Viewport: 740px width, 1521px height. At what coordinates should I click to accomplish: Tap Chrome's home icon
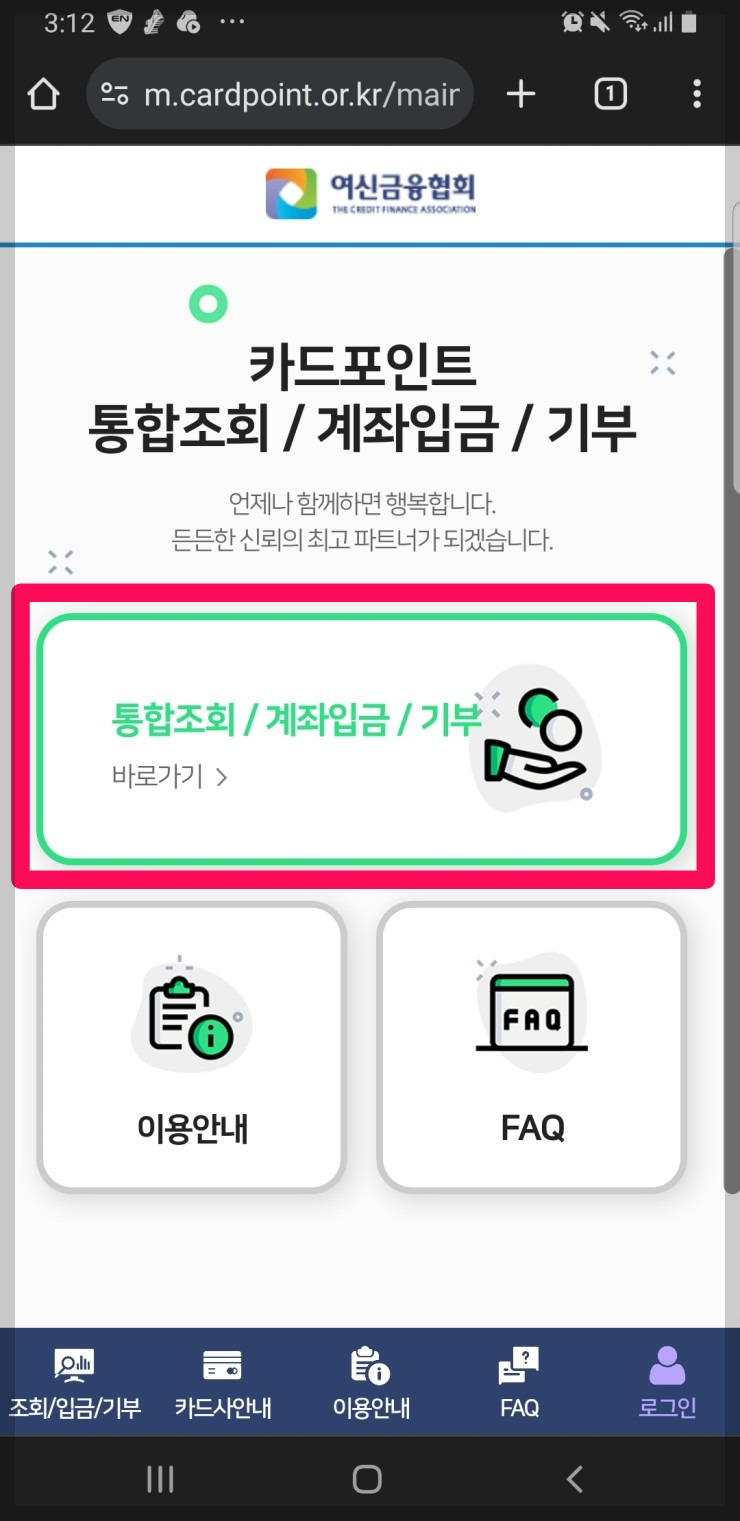(42, 93)
